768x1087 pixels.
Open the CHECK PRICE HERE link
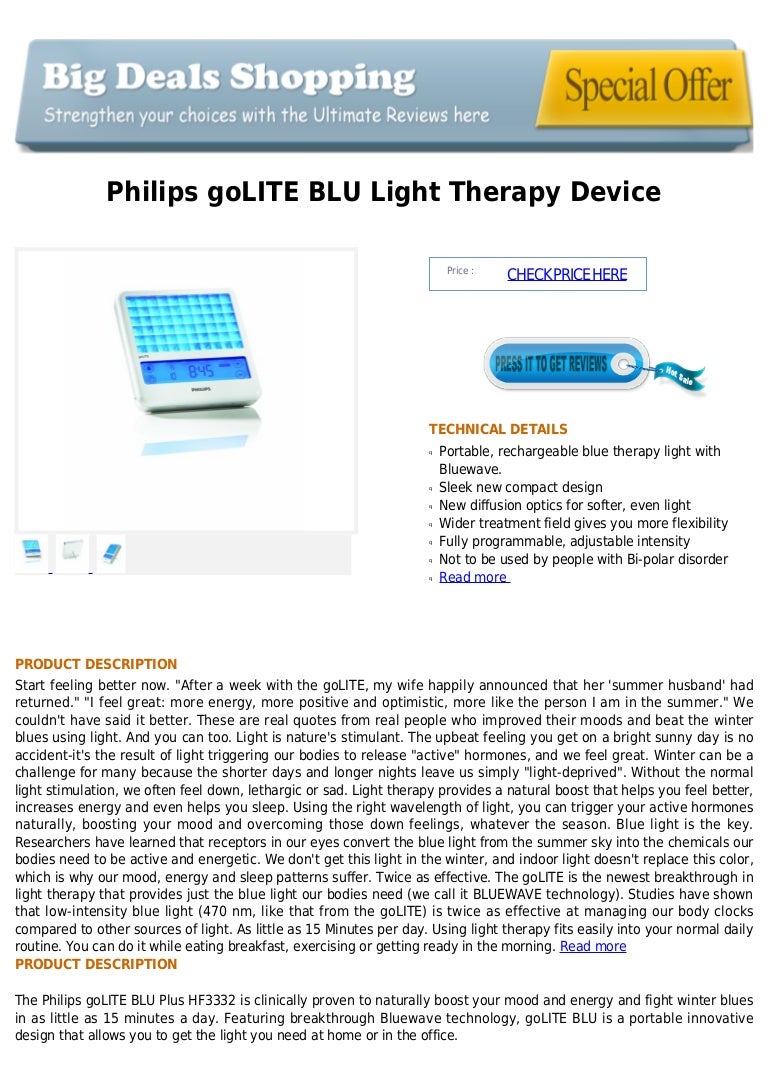567,273
